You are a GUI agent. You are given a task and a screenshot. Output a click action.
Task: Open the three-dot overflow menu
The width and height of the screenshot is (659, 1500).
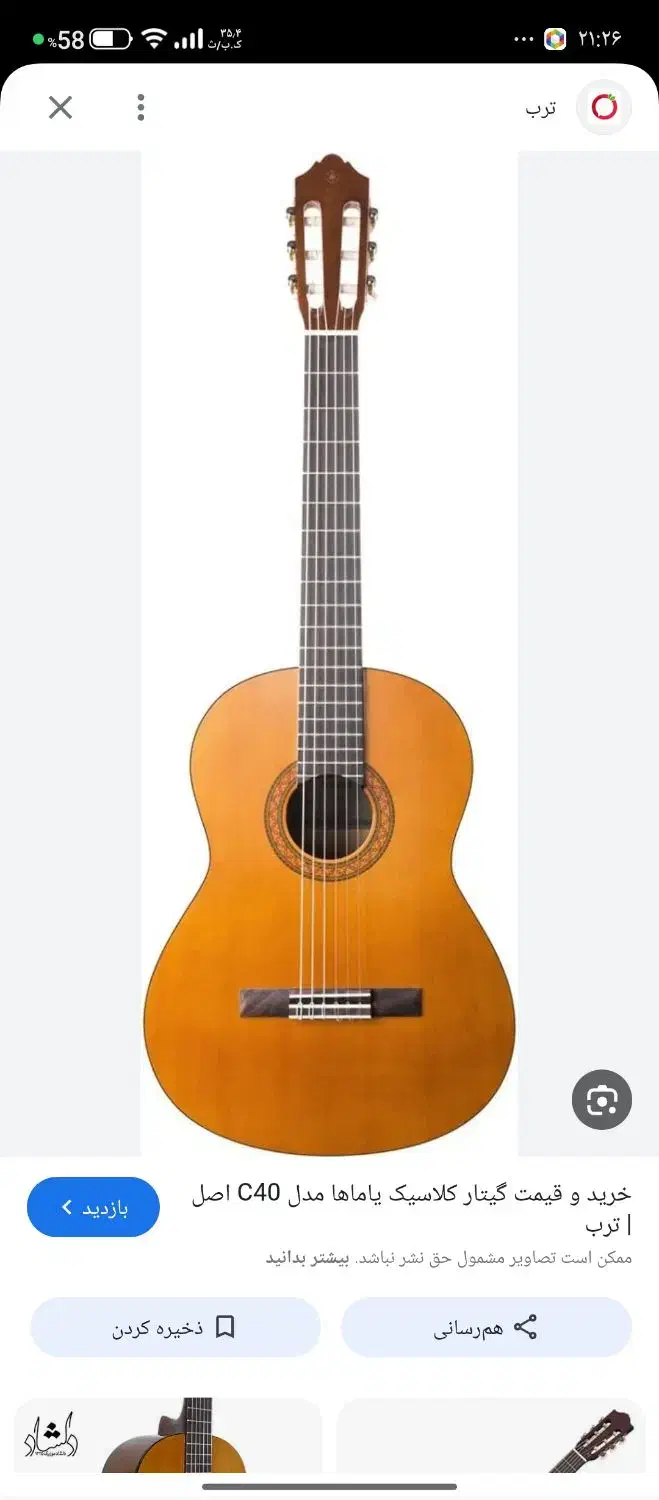[141, 107]
